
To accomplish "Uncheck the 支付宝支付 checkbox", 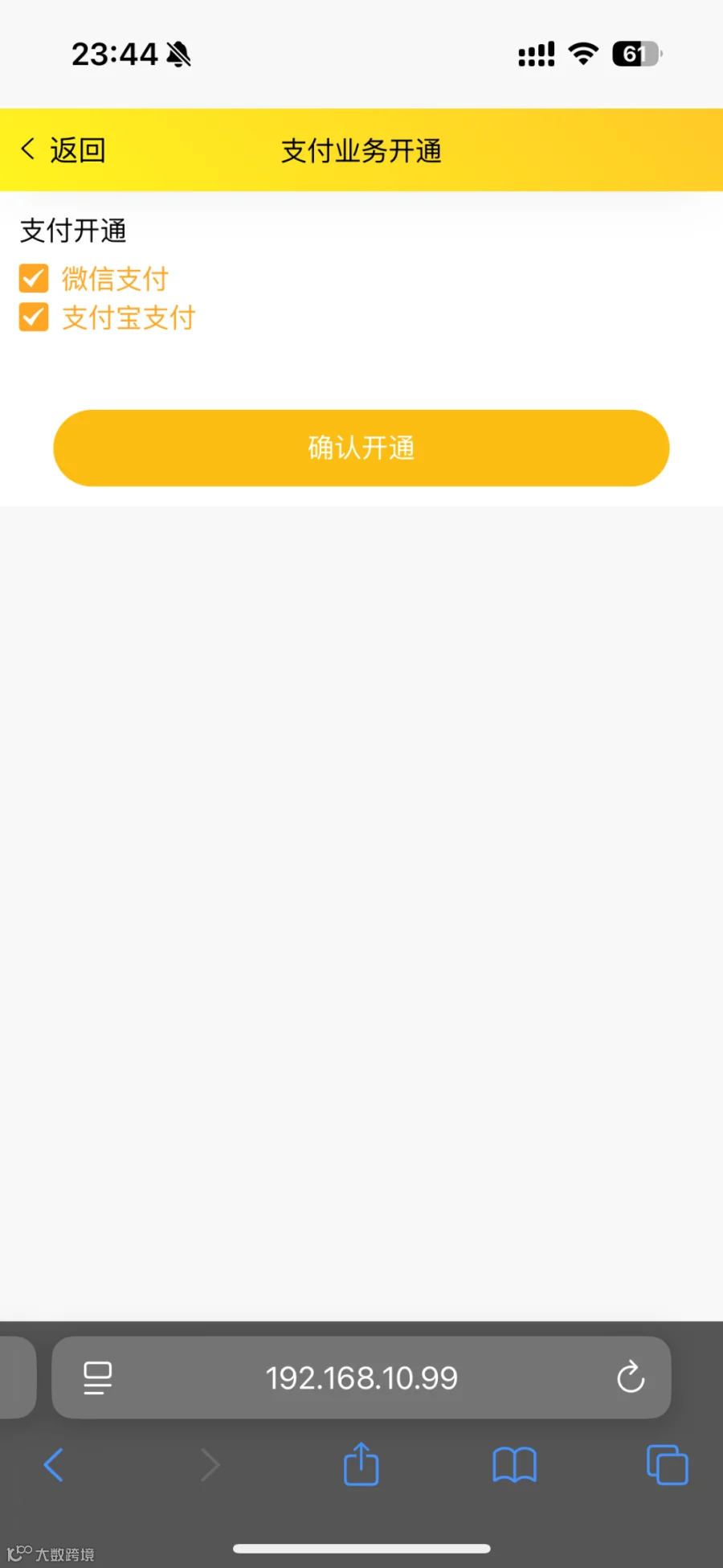I will (x=34, y=317).
